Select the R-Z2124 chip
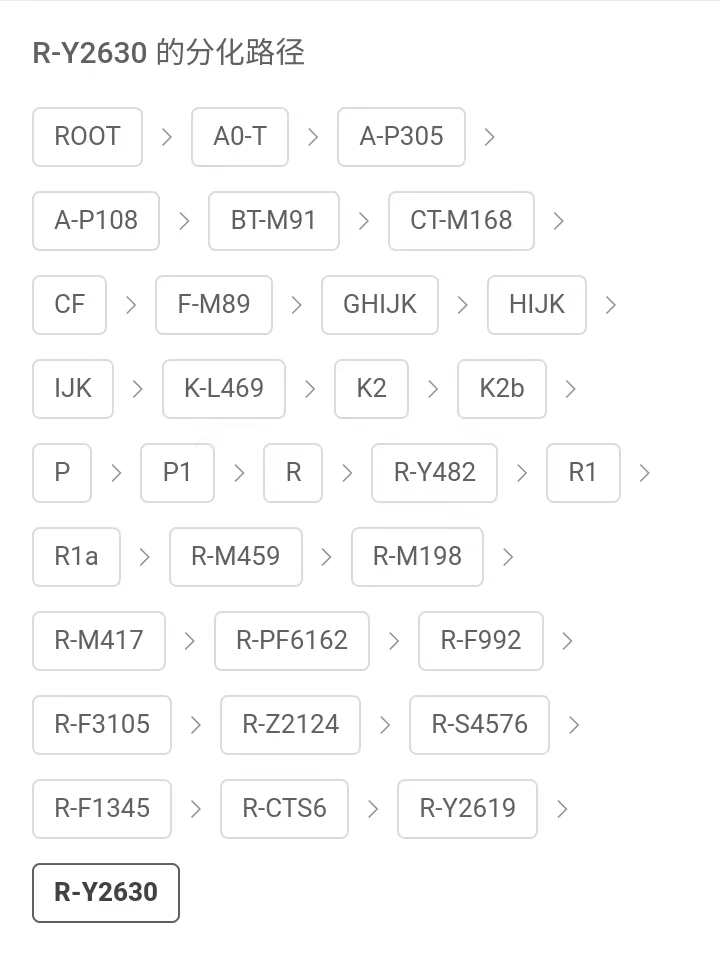This screenshot has height=957, width=720. tap(290, 725)
